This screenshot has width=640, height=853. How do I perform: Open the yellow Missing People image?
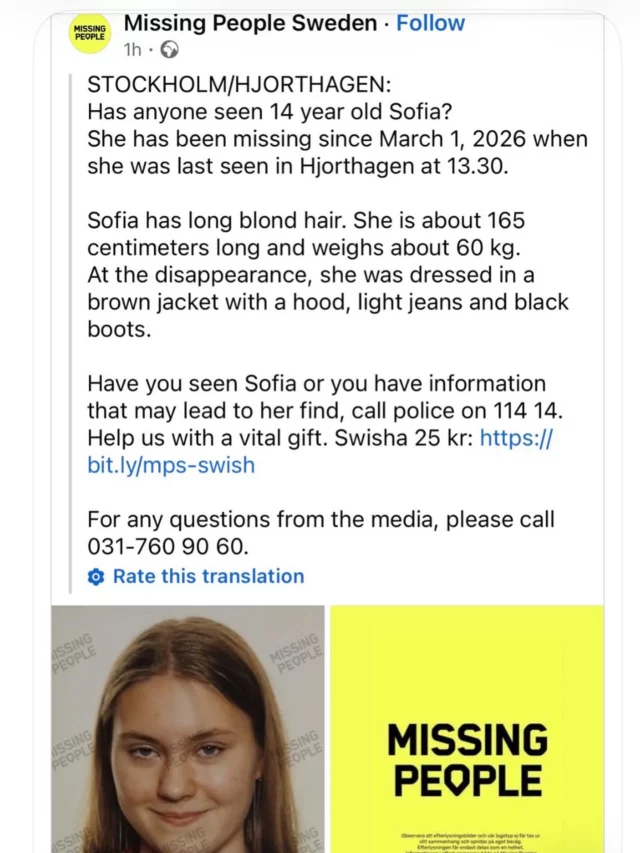click(467, 728)
